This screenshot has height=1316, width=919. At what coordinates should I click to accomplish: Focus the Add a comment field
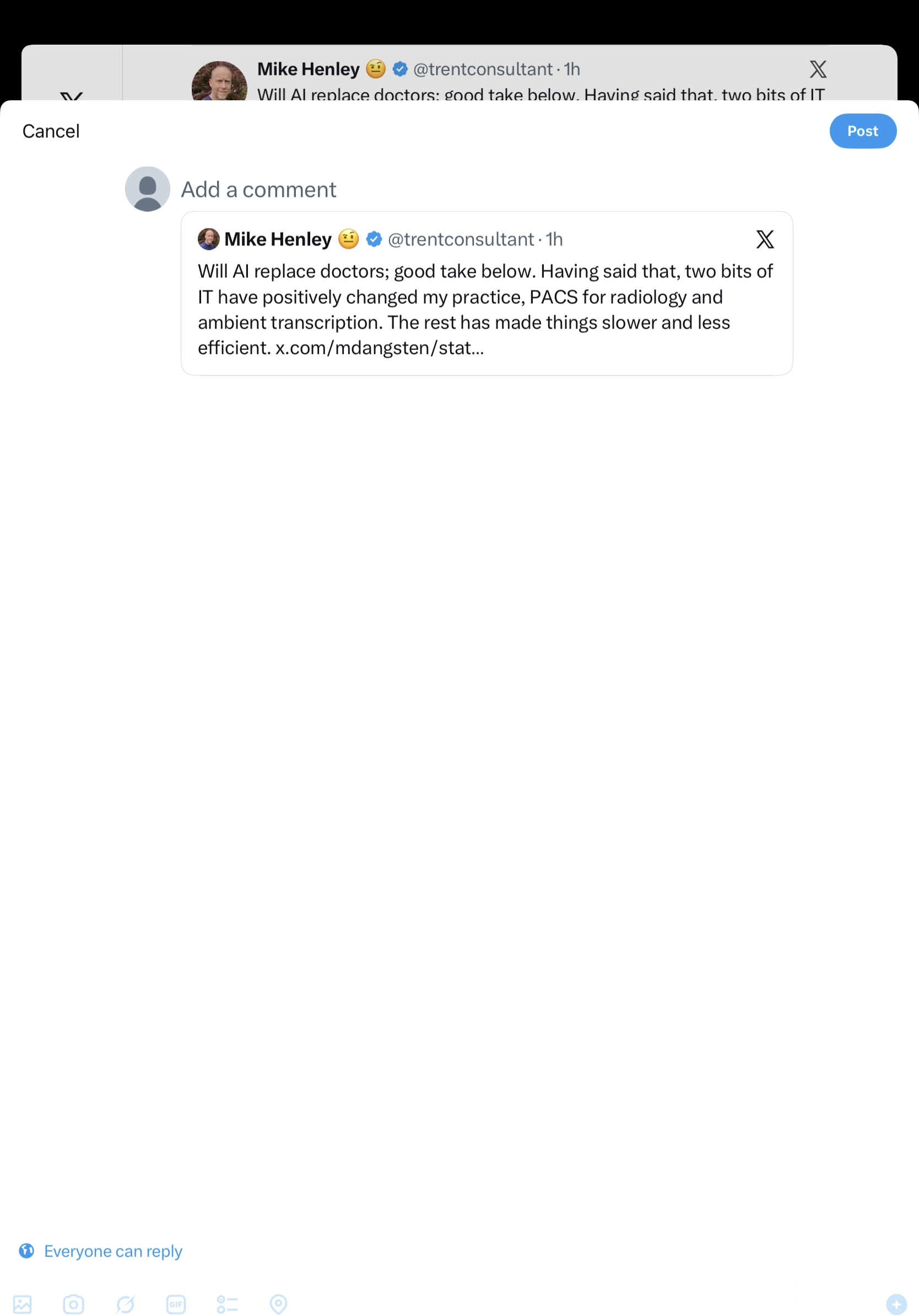[x=401, y=190]
